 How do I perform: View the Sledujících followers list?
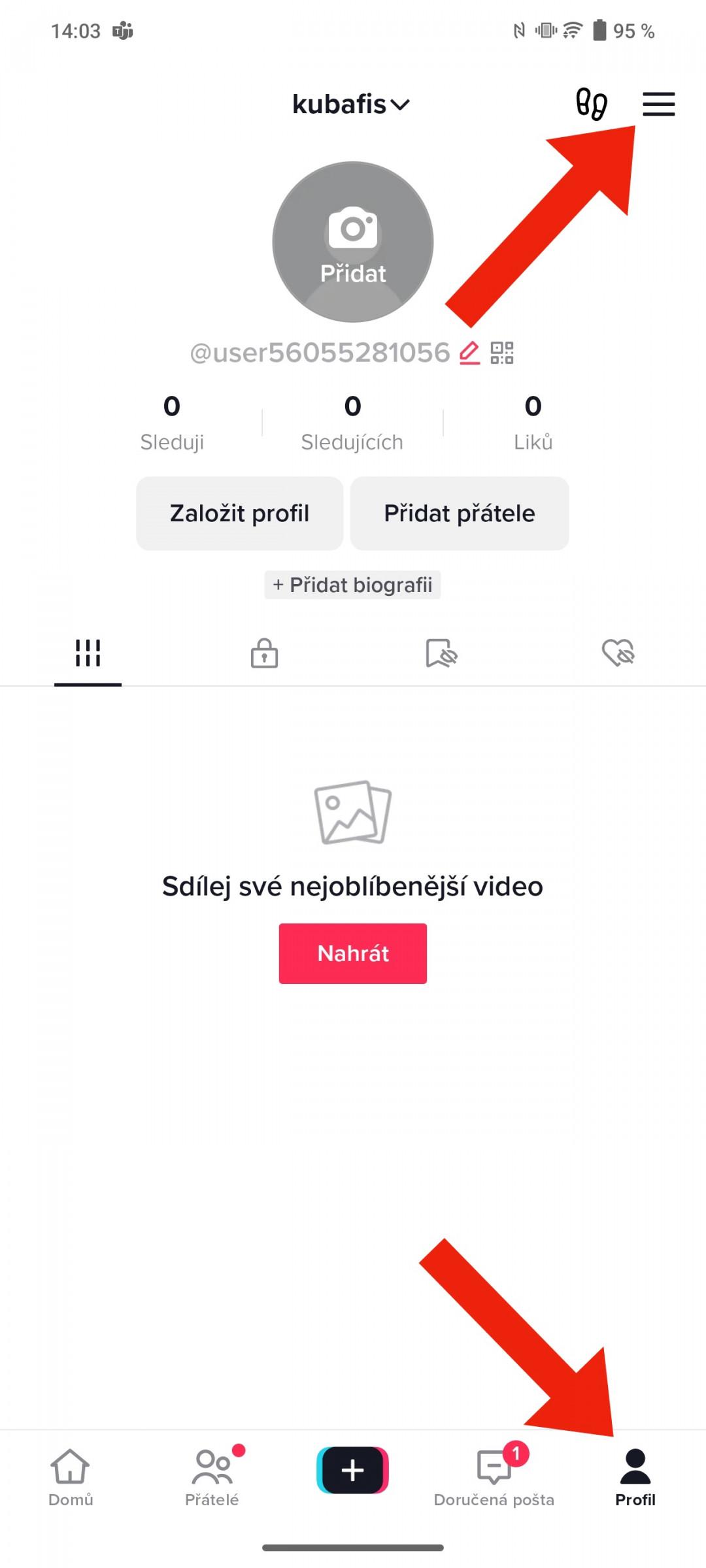(x=352, y=423)
